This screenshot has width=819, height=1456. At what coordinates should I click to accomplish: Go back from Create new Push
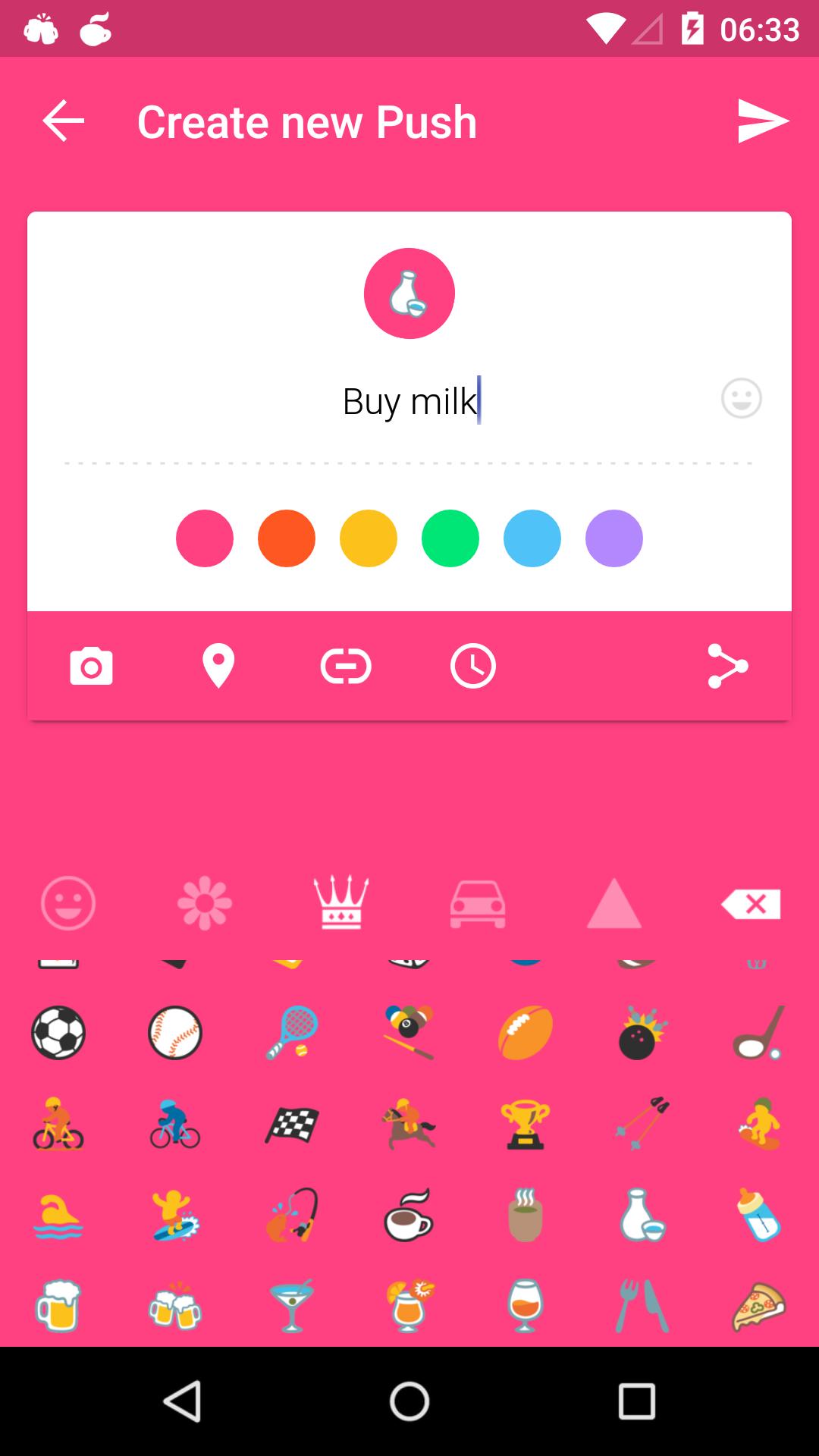[x=63, y=121]
